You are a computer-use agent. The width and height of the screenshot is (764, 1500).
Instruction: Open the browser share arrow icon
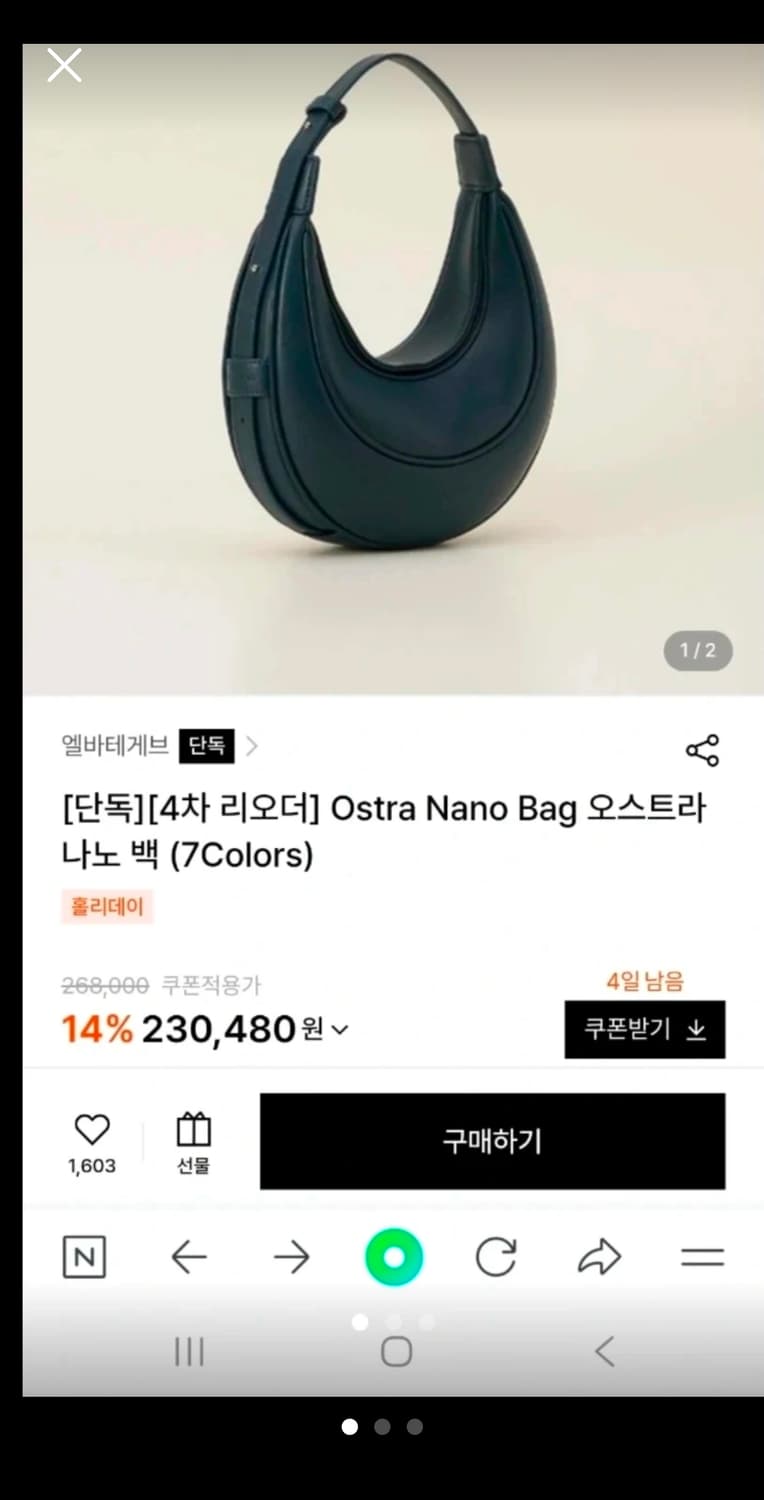(x=598, y=1257)
